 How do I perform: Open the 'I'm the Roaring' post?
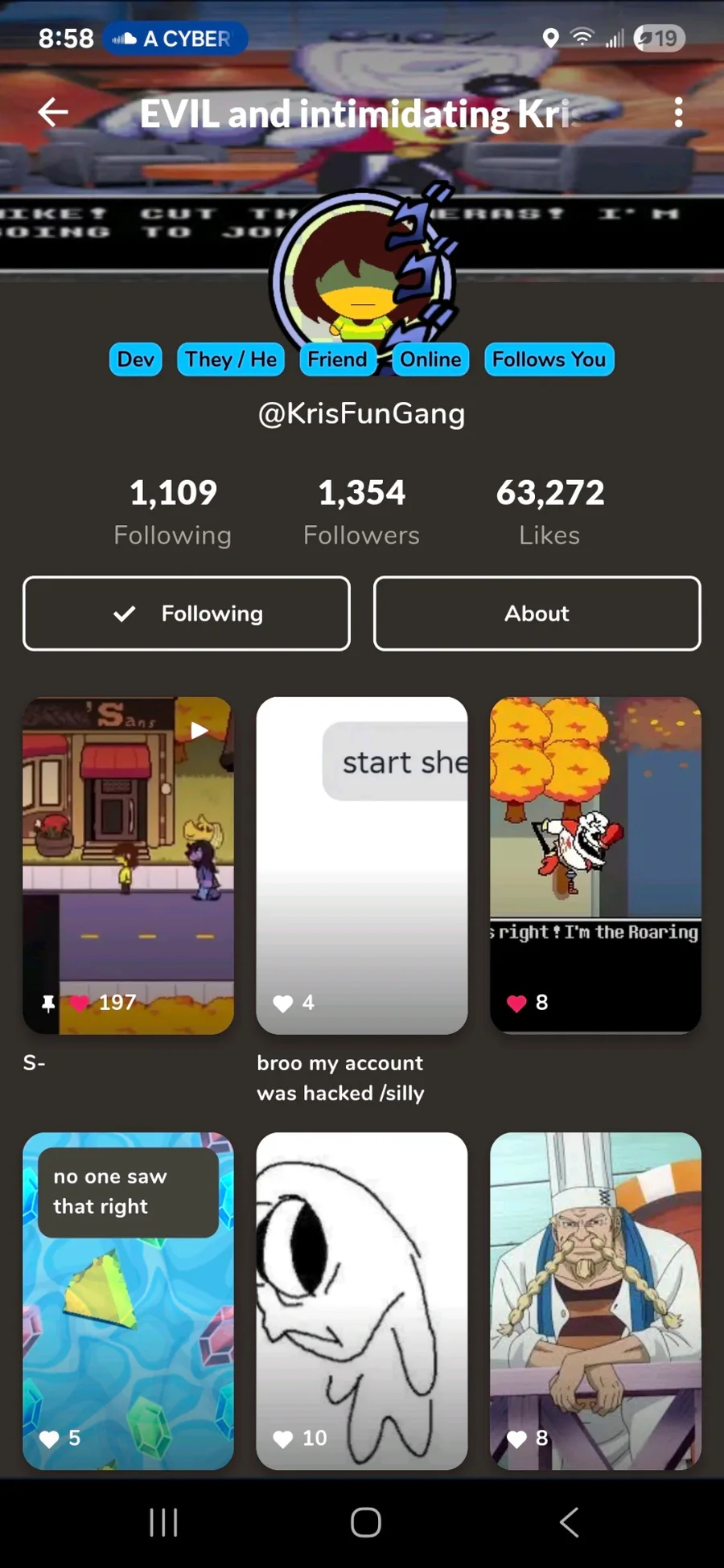click(595, 865)
